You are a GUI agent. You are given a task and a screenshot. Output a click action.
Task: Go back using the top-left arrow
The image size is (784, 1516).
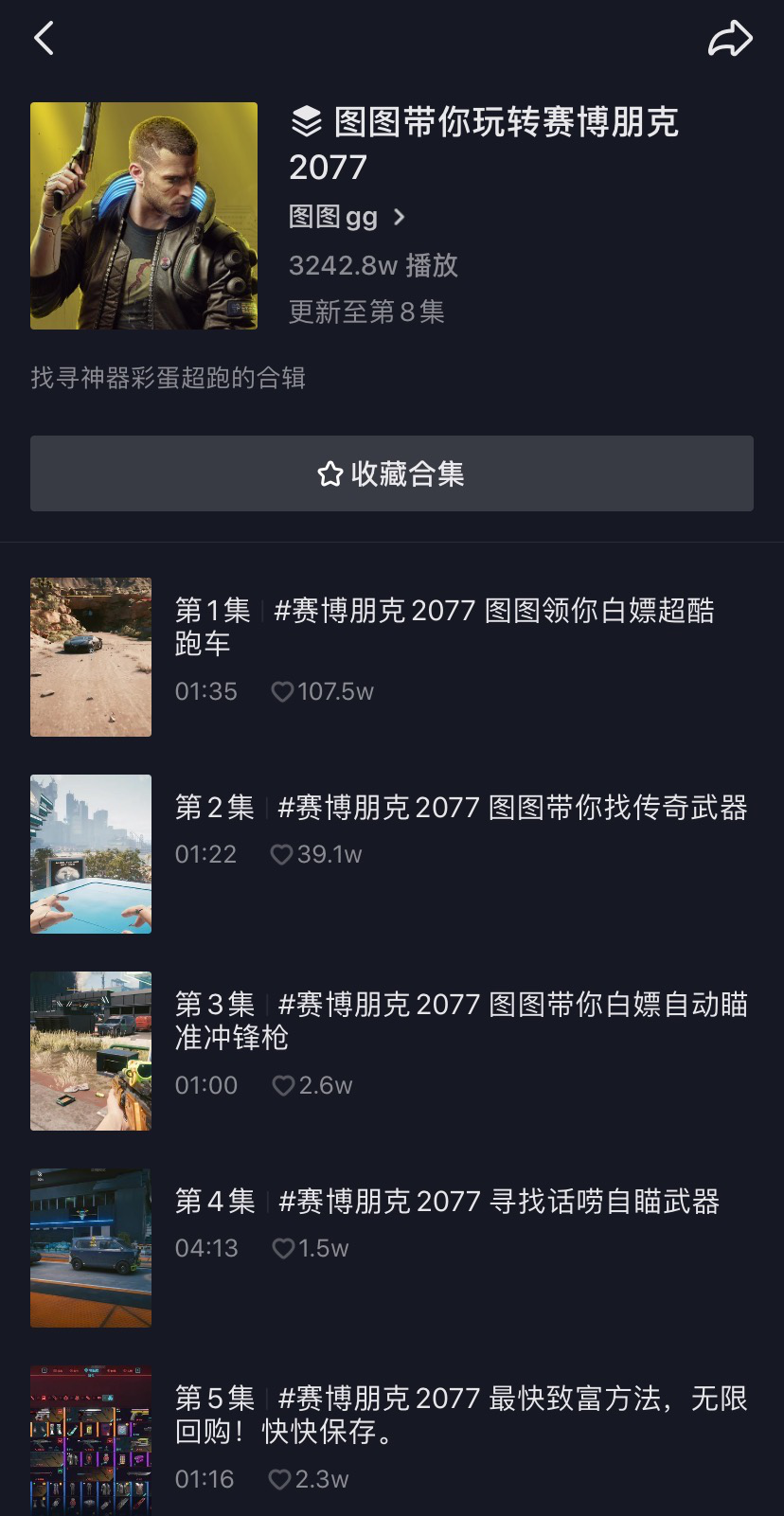pyautogui.click(x=44, y=39)
